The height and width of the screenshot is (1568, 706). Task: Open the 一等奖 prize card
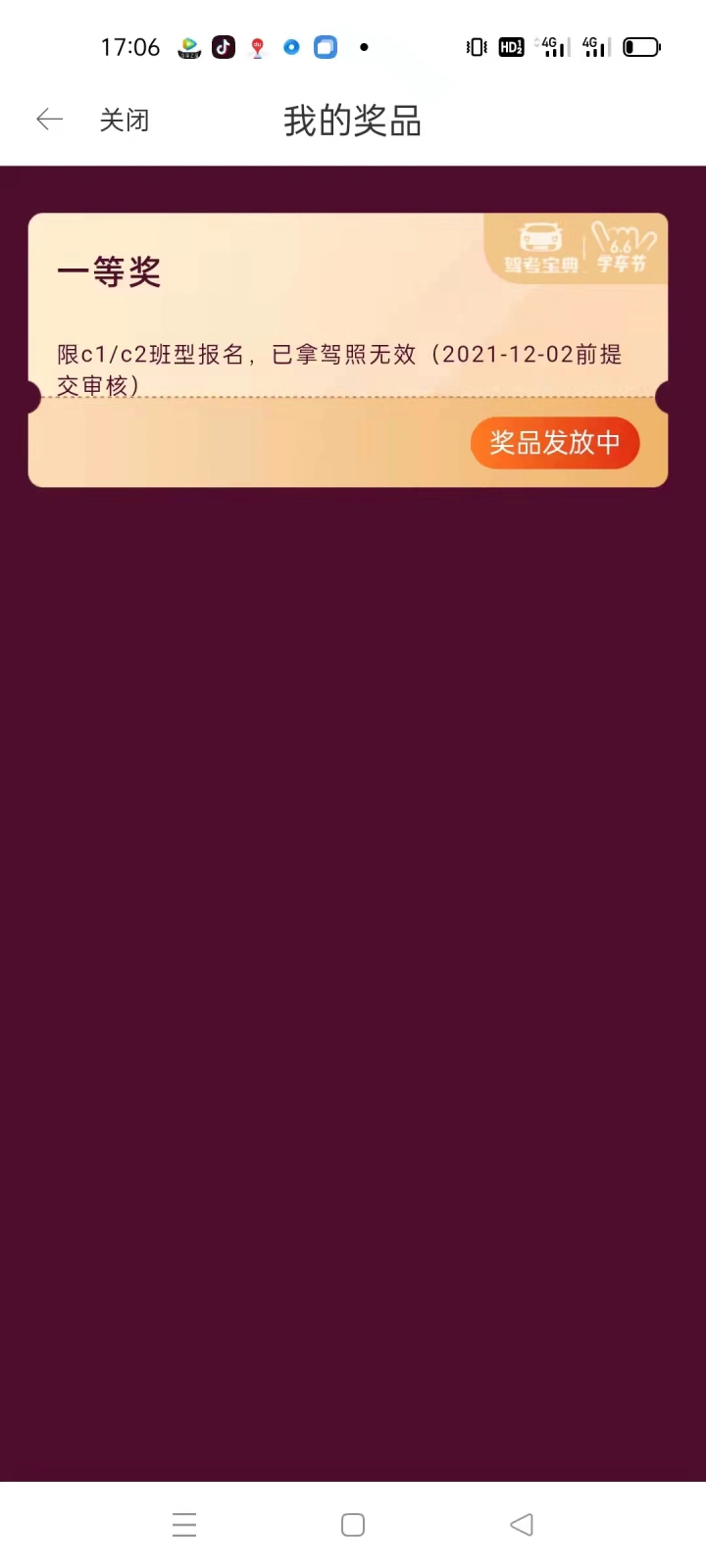coord(348,350)
